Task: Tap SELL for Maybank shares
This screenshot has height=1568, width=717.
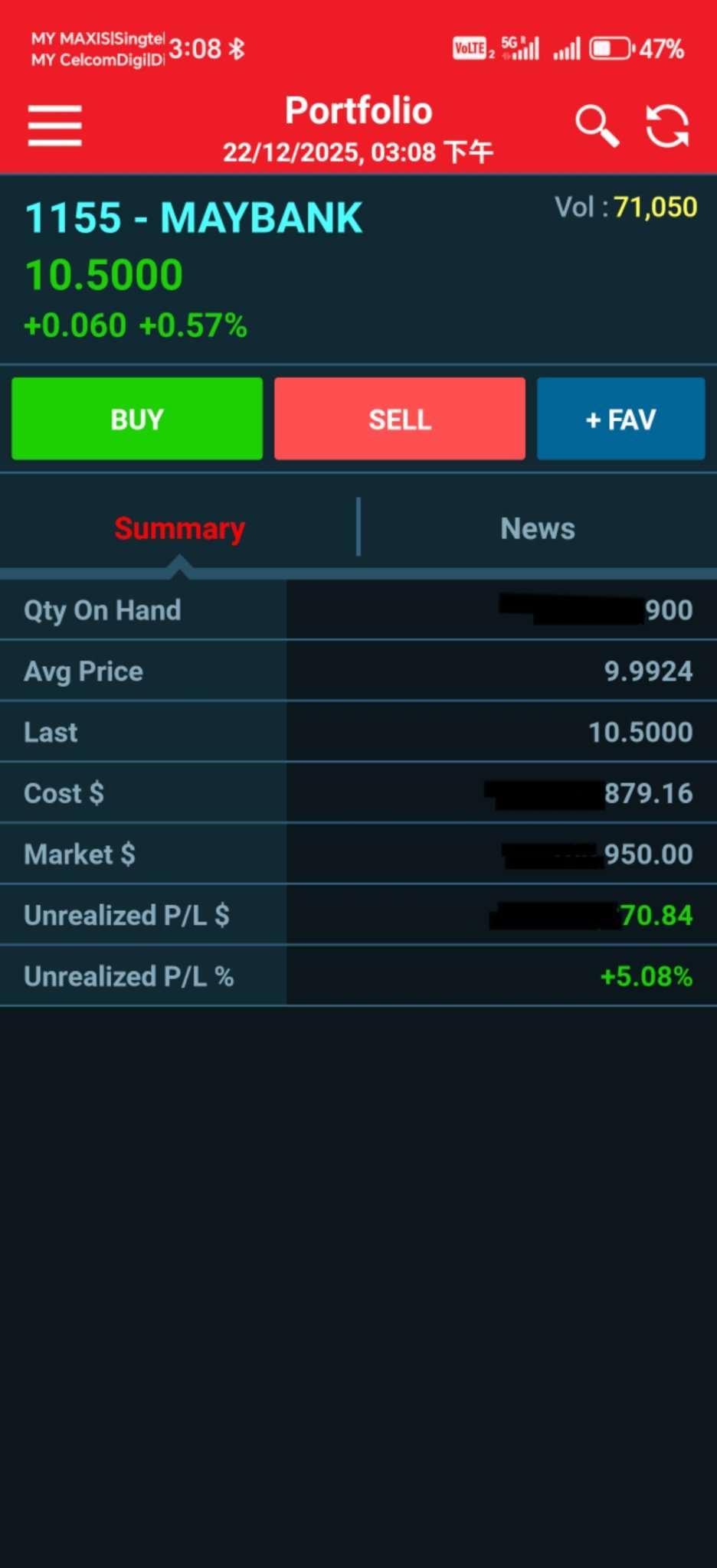Action: [x=400, y=419]
